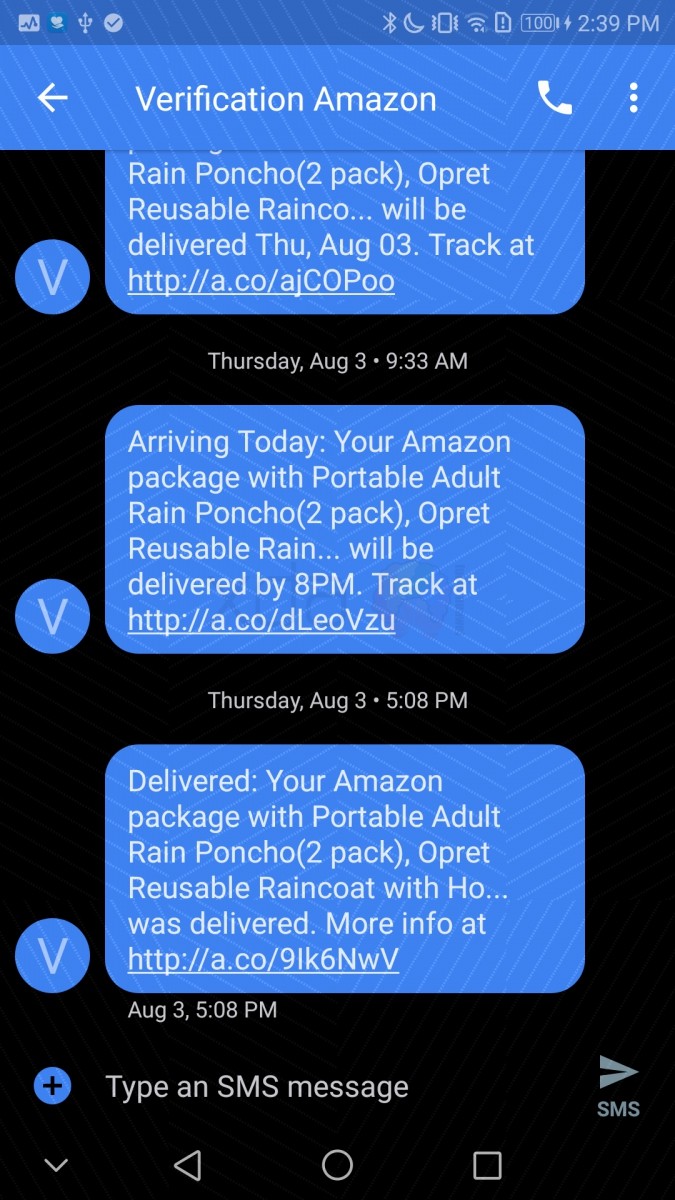Focus the Type an SMS message field
The width and height of the screenshot is (675, 1200).
click(330, 1086)
